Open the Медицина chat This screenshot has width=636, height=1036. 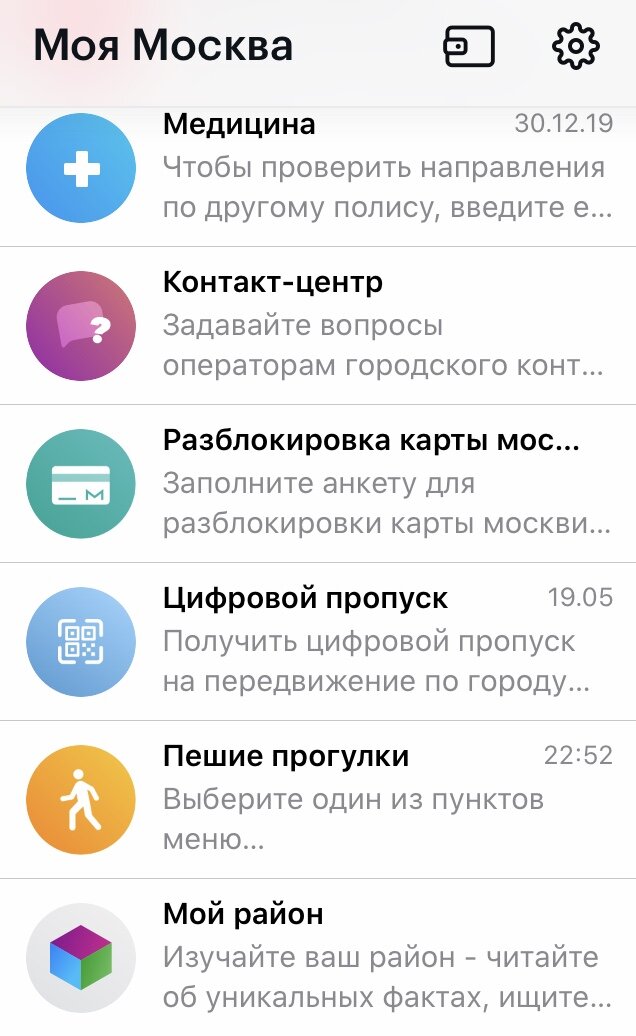coord(318,177)
